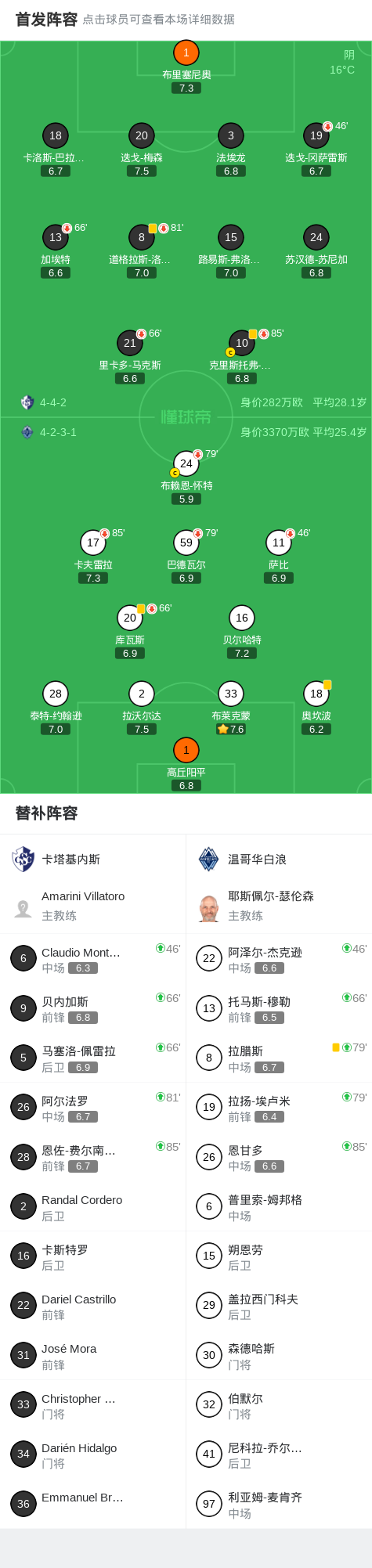This screenshot has width=372, height=1568.
Task: View coach 耶斯佩尔-瑟伦森 profile
Action: 279,906
